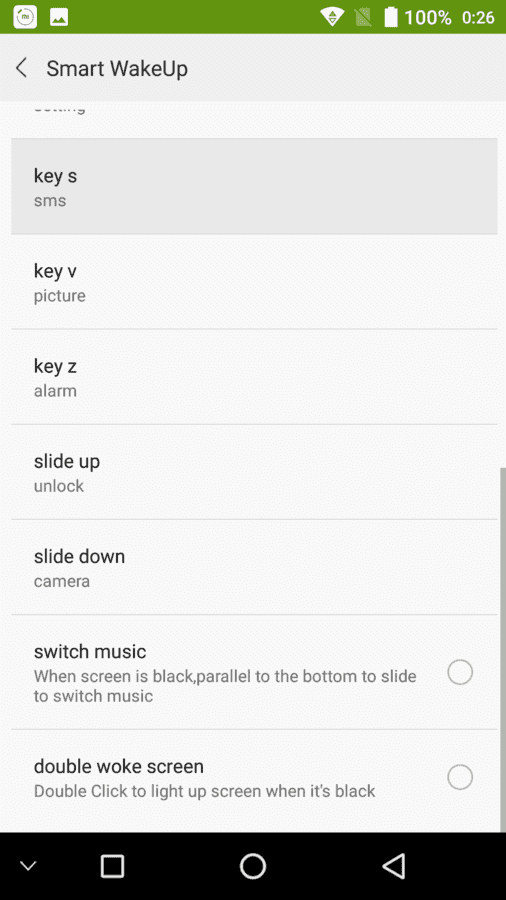Open the slide up unlock setting

tap(254, 472)
